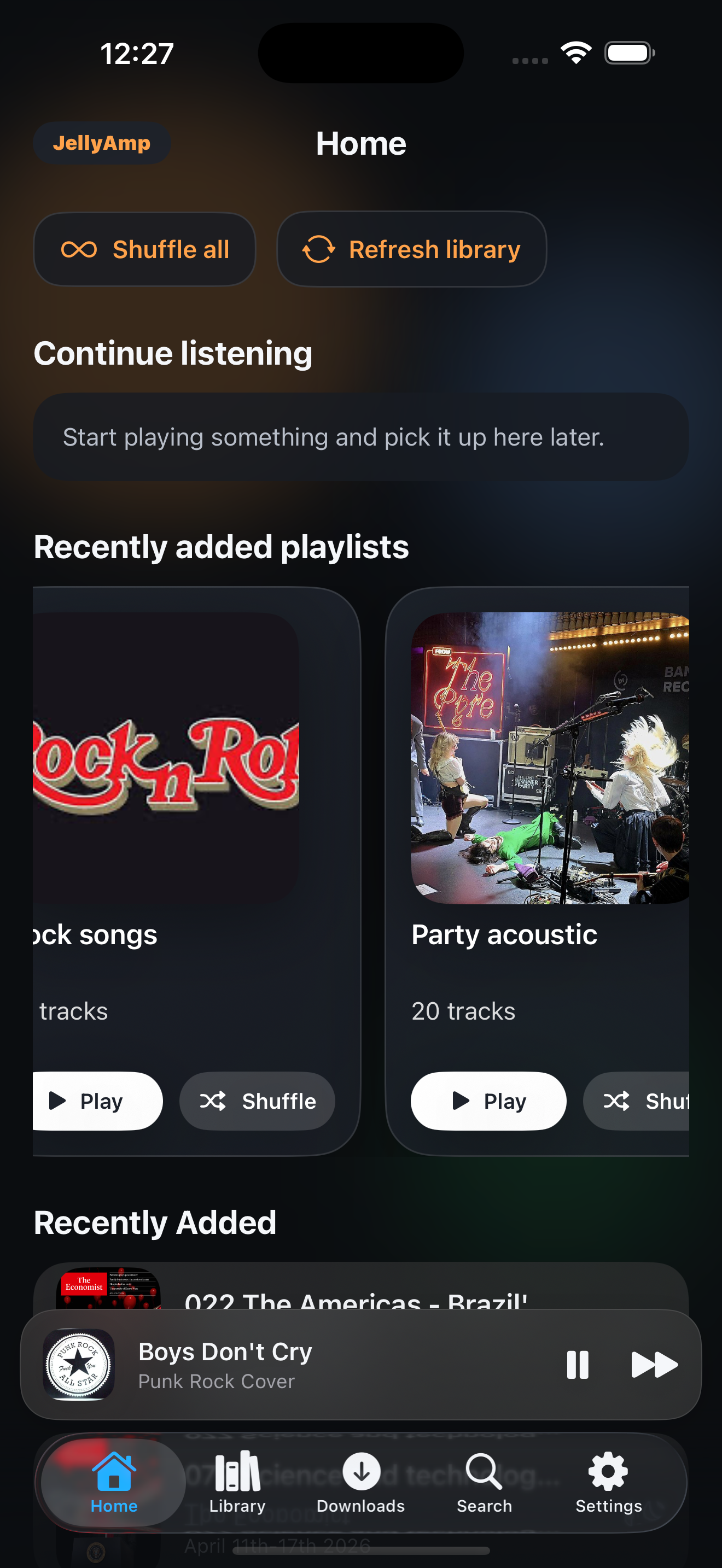This screenshot has width=722, height=1568.
Task: Go to the Search tab
Action: 485,1483
